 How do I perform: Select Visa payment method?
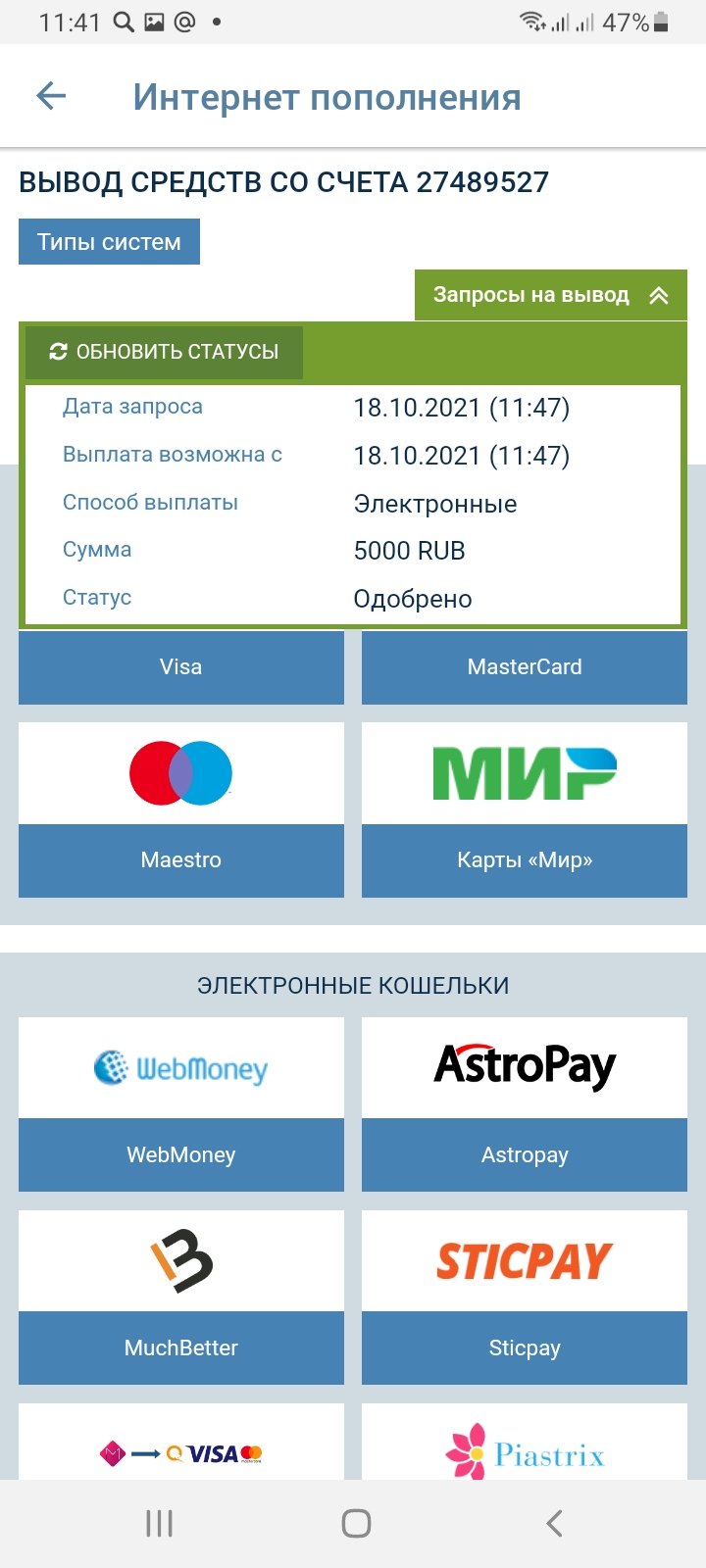coord(181,667)
